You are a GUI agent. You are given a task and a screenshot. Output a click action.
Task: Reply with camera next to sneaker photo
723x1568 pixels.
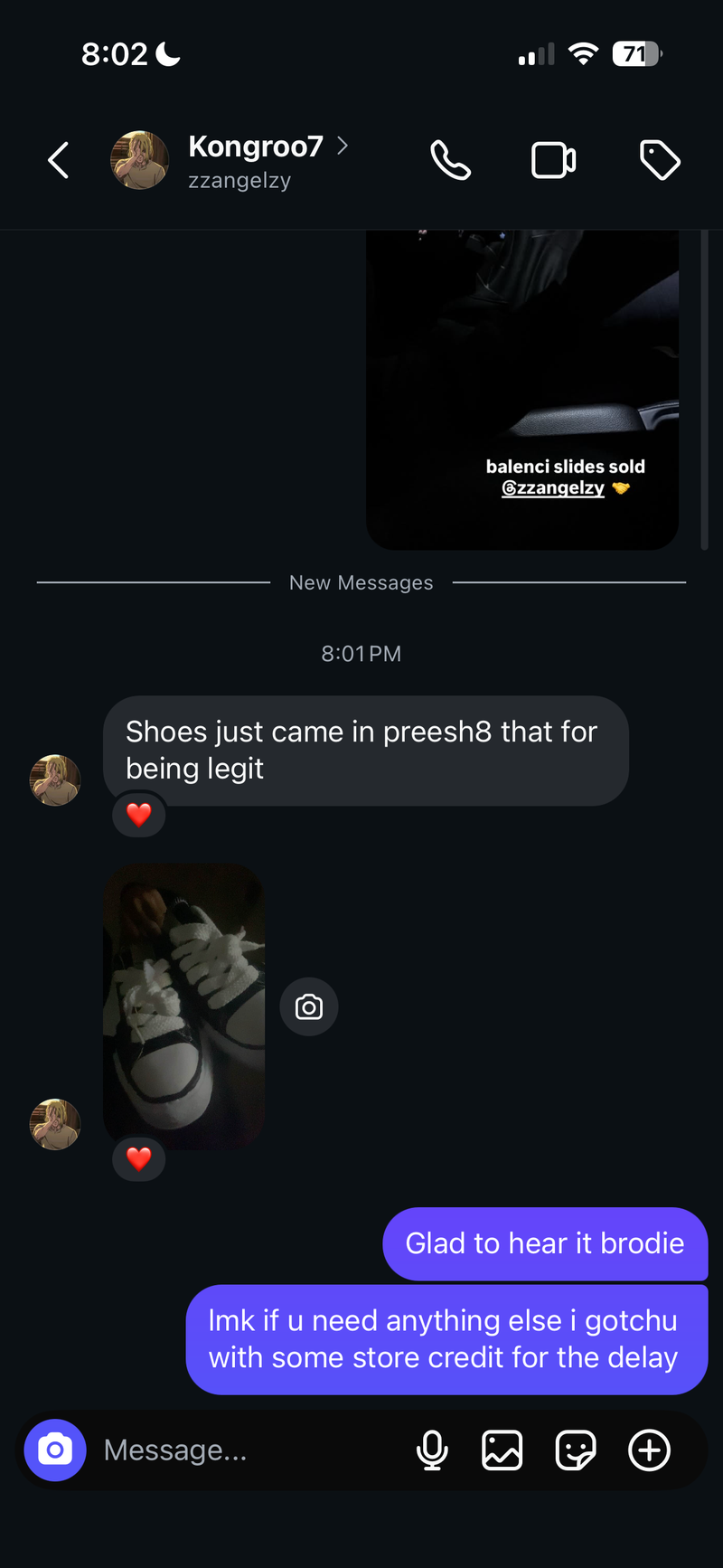309,1006
